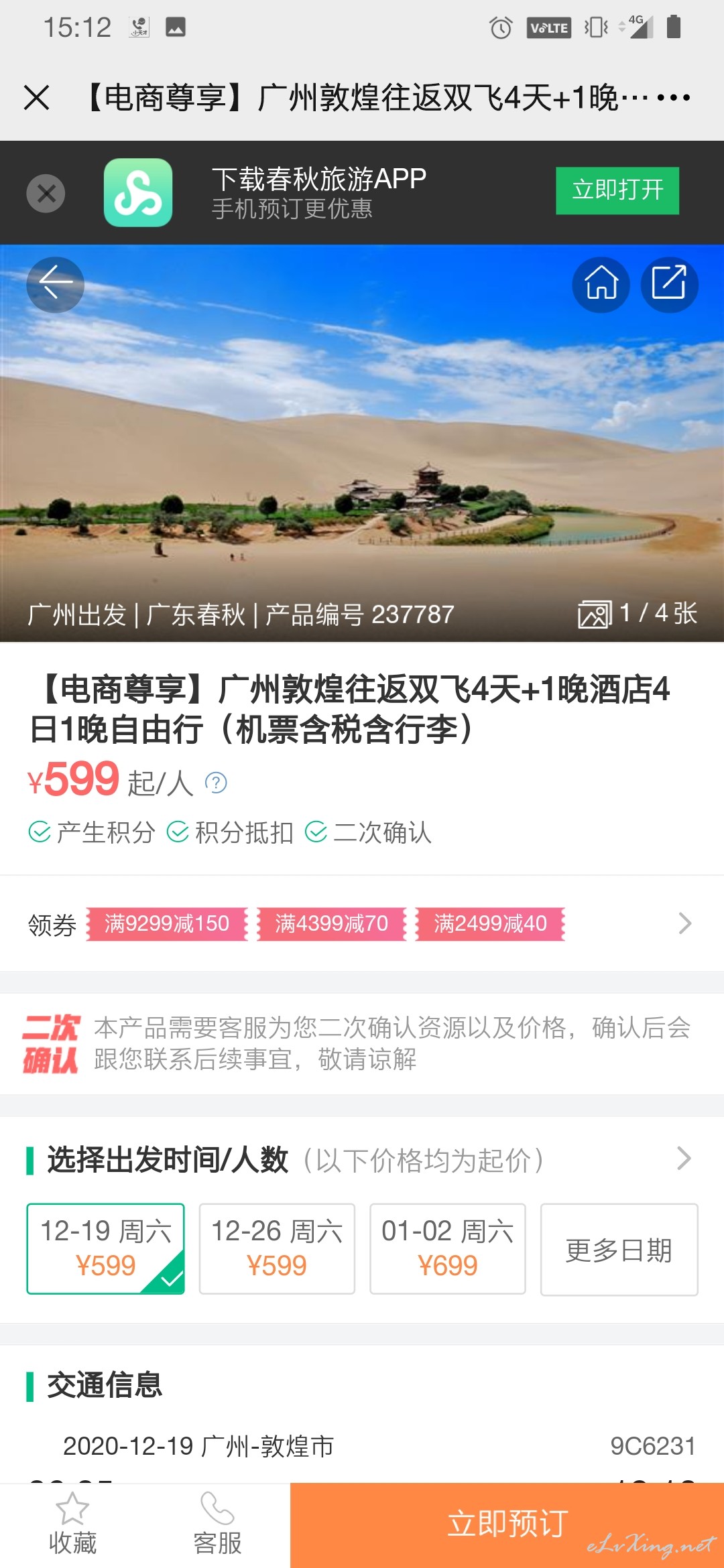Tap the 立即打开 button
The height and width of the screenshot is (1568, 724).
(x=617, y=190)
